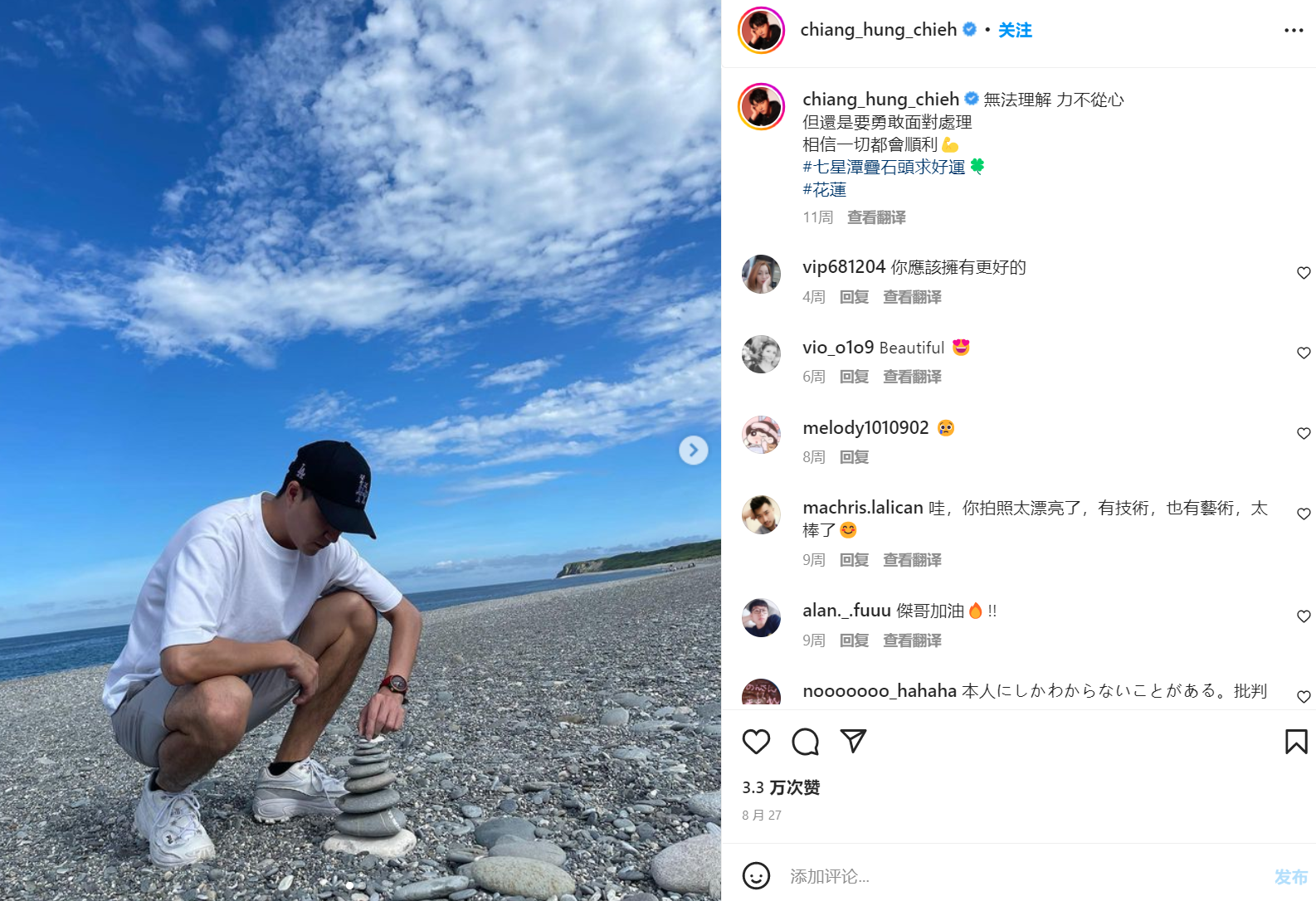Go to next photo in carousel
Screen dimensions: 1316x901
pyautogui.click(x=694, y=450)
